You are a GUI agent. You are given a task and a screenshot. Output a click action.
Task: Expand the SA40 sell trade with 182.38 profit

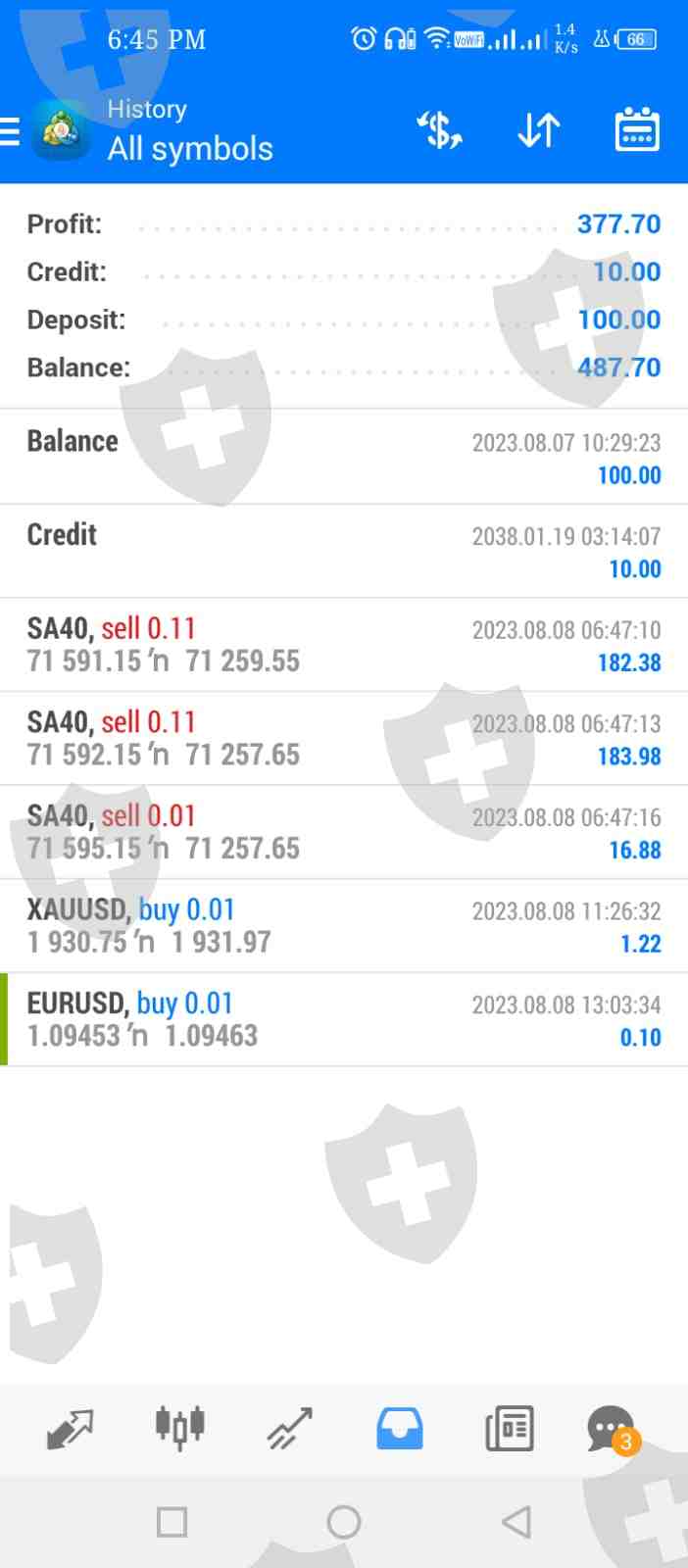coord(343,645)
